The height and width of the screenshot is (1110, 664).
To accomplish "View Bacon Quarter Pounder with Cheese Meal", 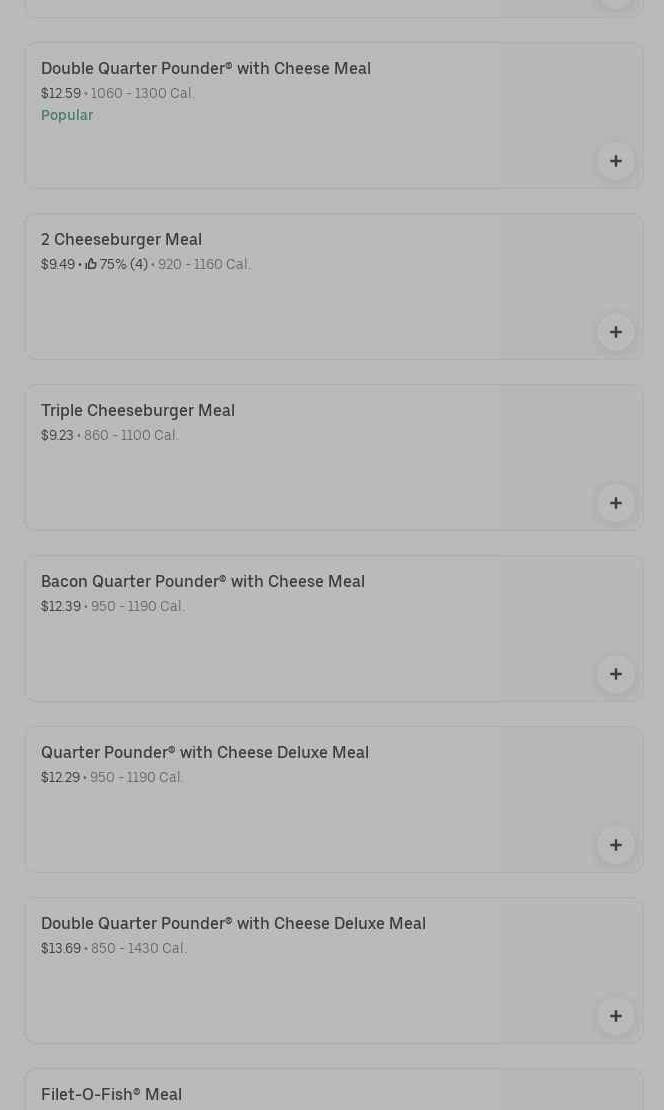I will click(x=203, y=582).
